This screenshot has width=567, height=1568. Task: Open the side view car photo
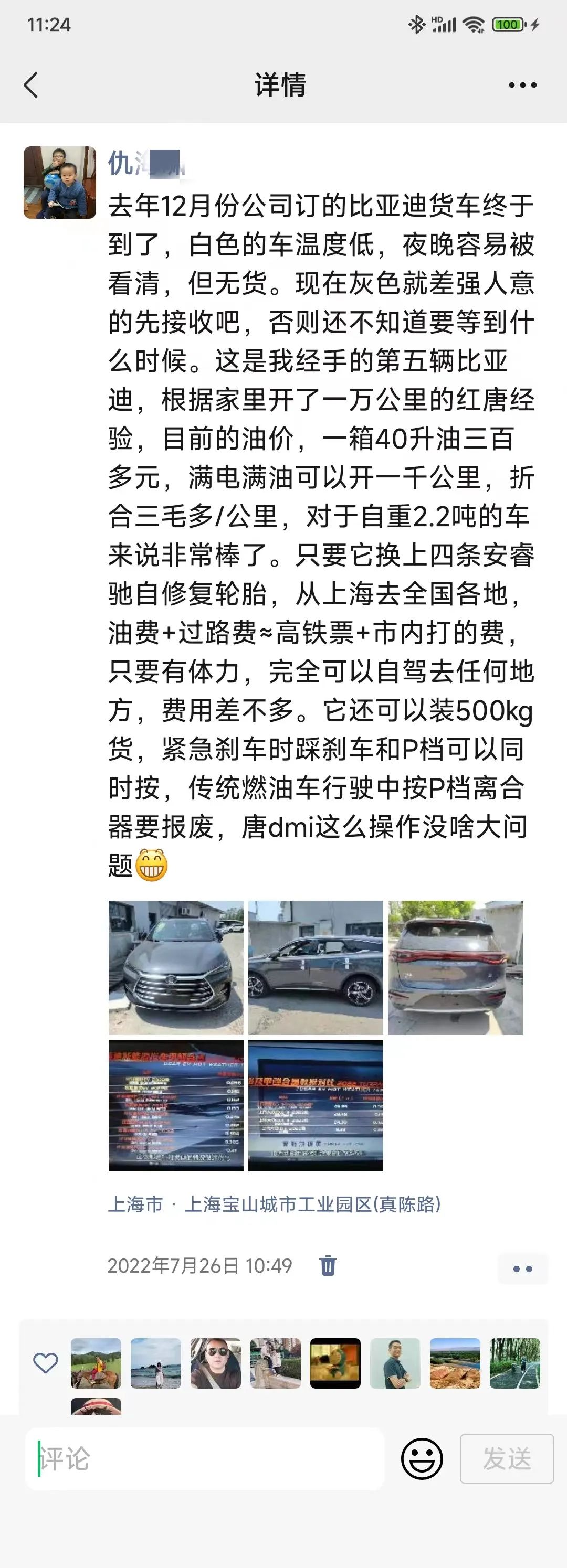point(316,967)
